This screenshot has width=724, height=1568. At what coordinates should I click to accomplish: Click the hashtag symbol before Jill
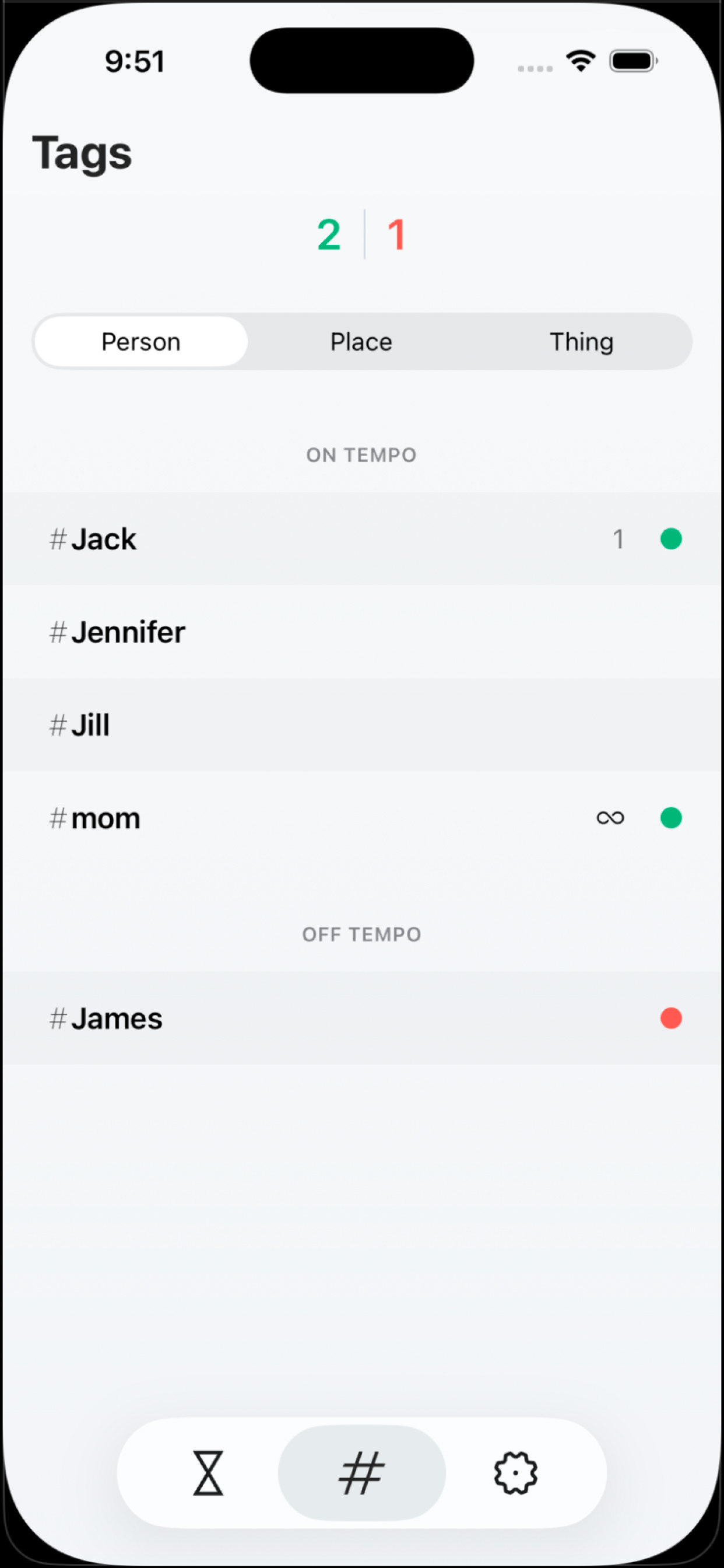[x=58, y=724]
